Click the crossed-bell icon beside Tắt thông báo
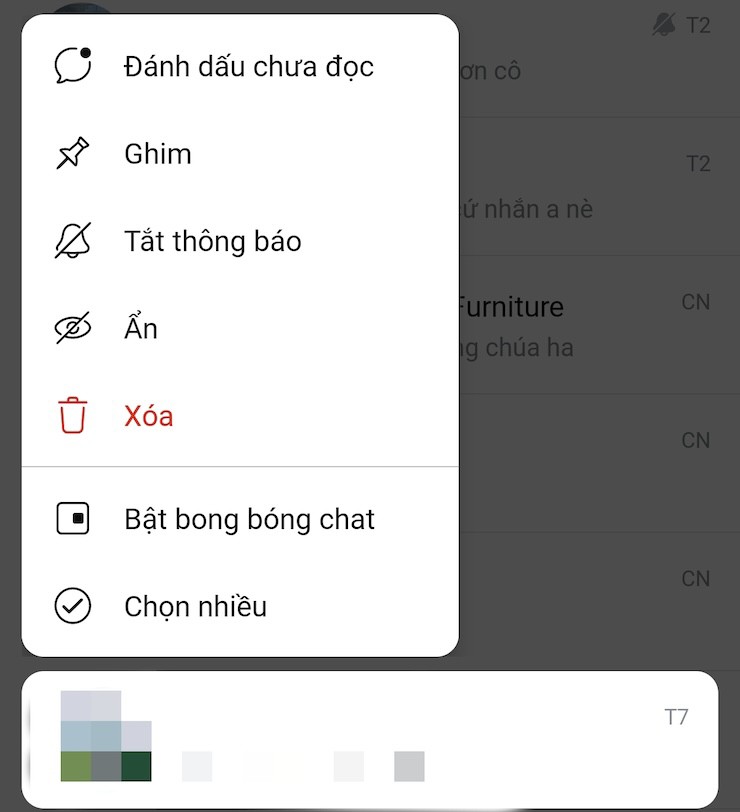Image resolution: width=740 pixels, height=812 pixels. (74, 240)
